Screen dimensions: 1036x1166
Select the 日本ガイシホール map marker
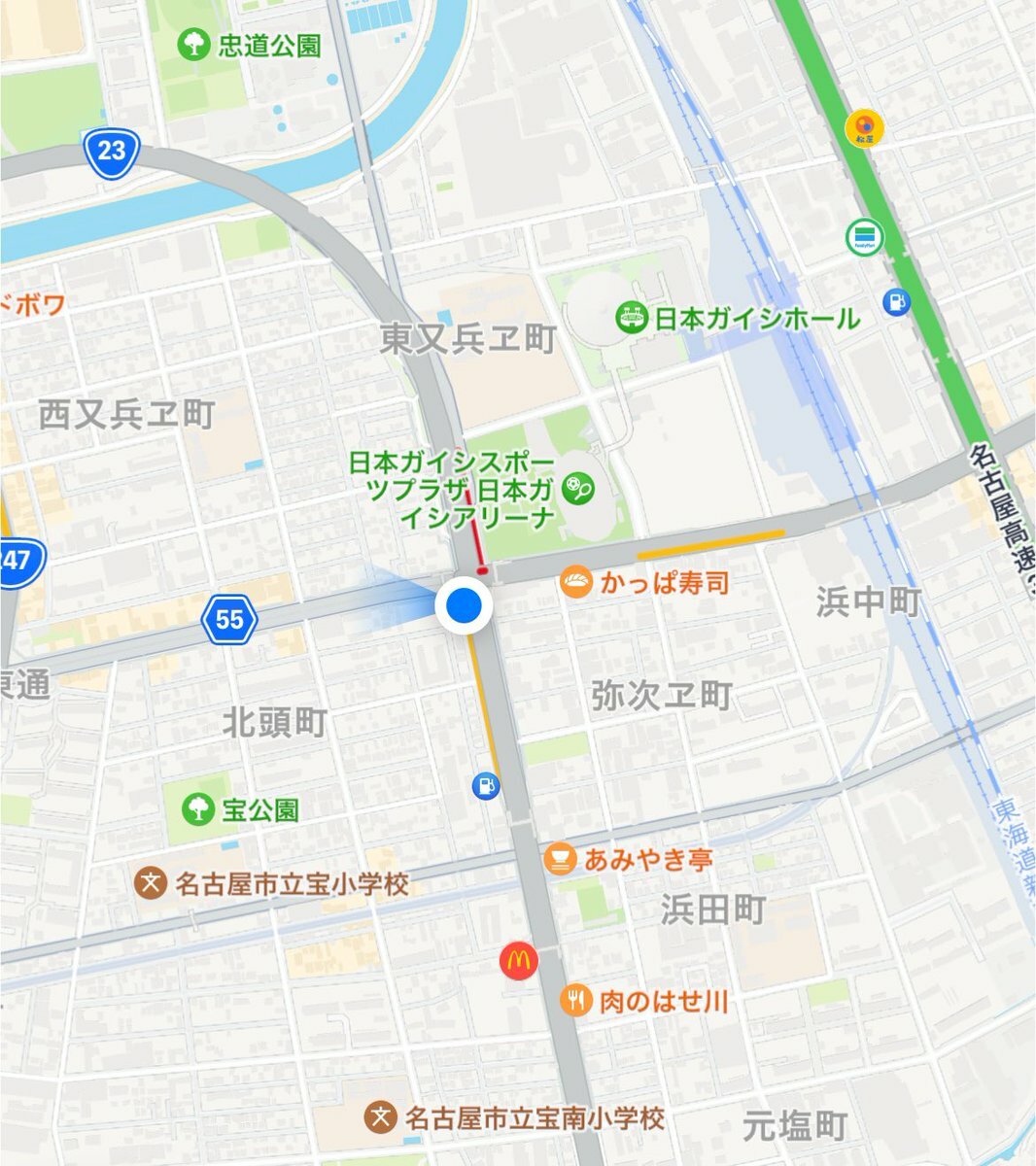pos(633,318)
